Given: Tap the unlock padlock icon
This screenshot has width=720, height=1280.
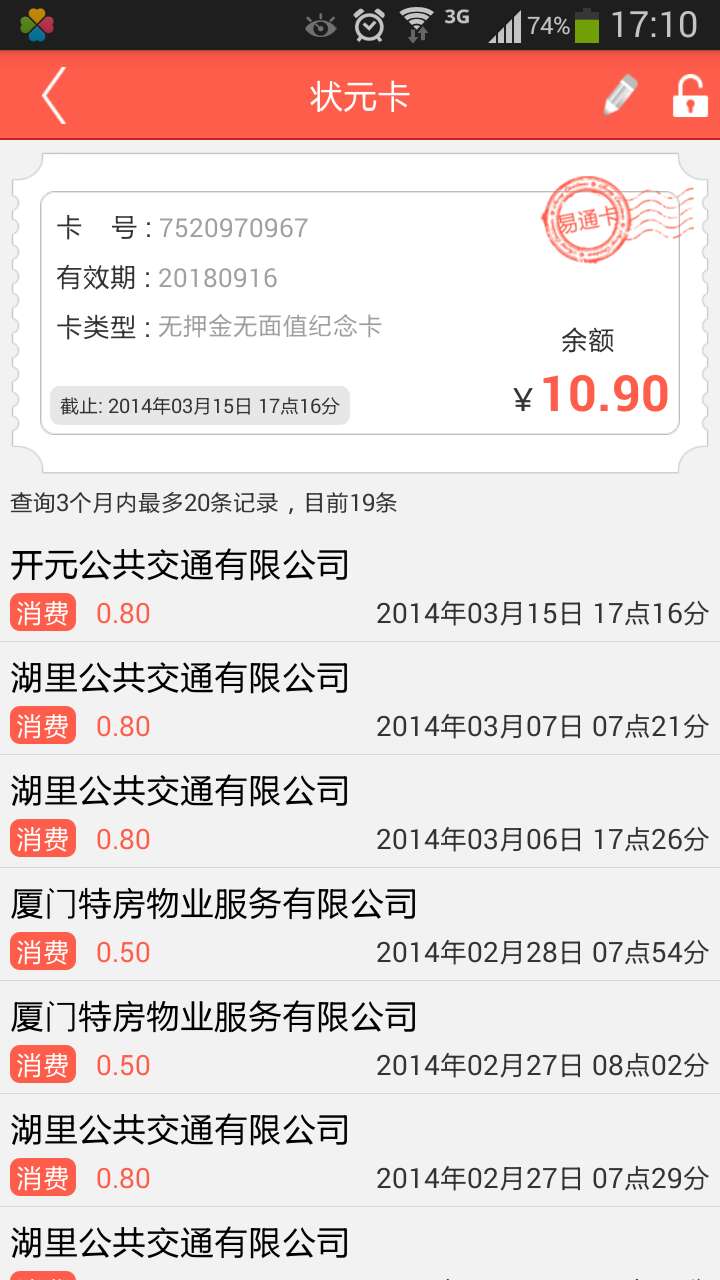Looking at the screenshot, I should tap(689, 96).
